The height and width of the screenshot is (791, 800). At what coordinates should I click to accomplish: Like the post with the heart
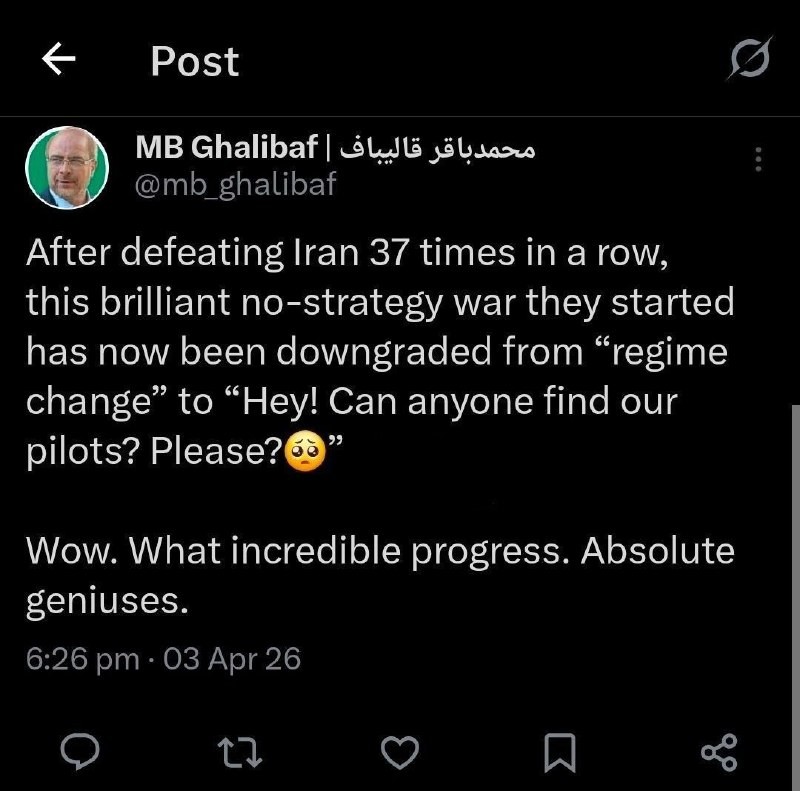401,751
